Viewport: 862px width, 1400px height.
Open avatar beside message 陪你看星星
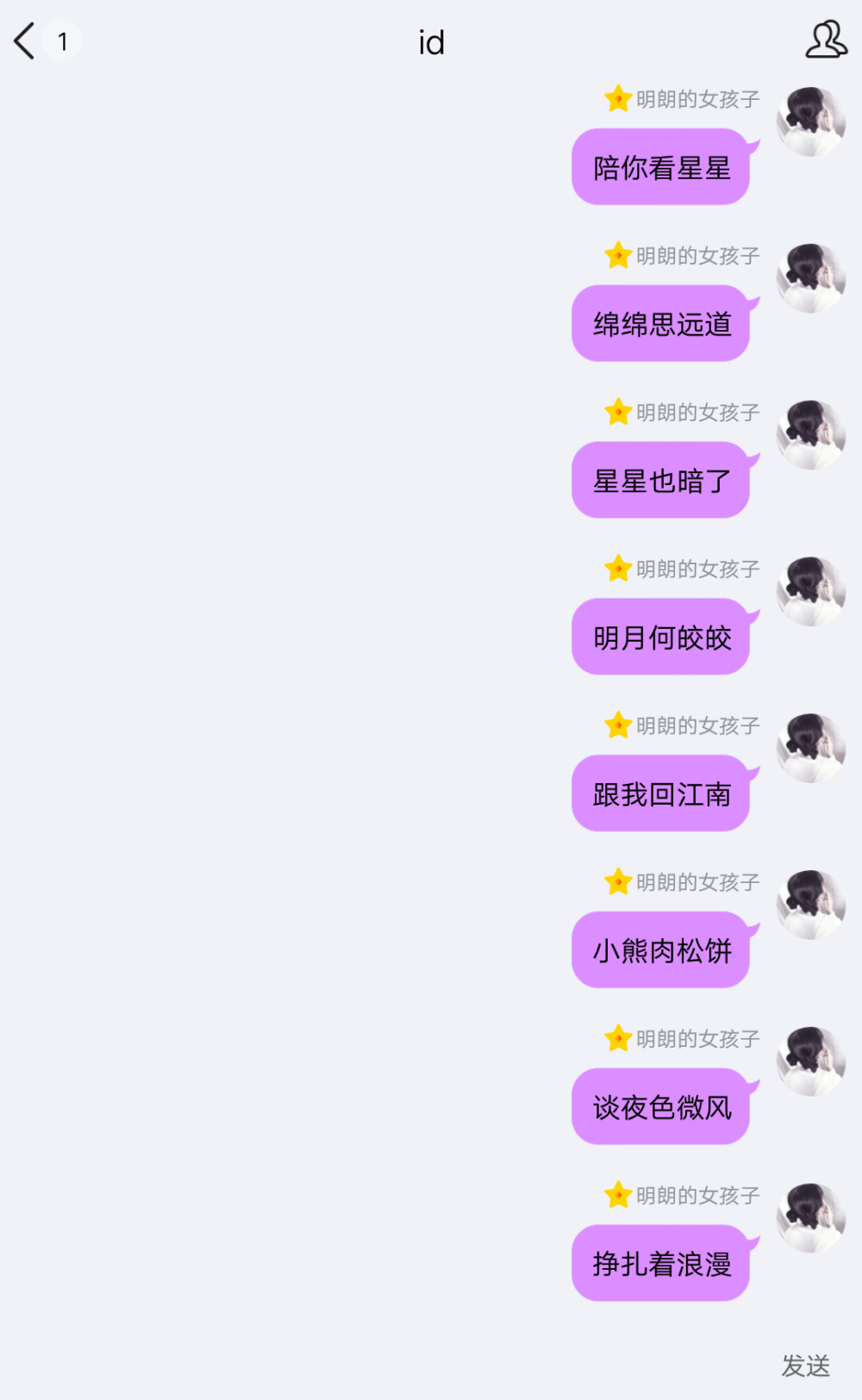click(811, 121)
